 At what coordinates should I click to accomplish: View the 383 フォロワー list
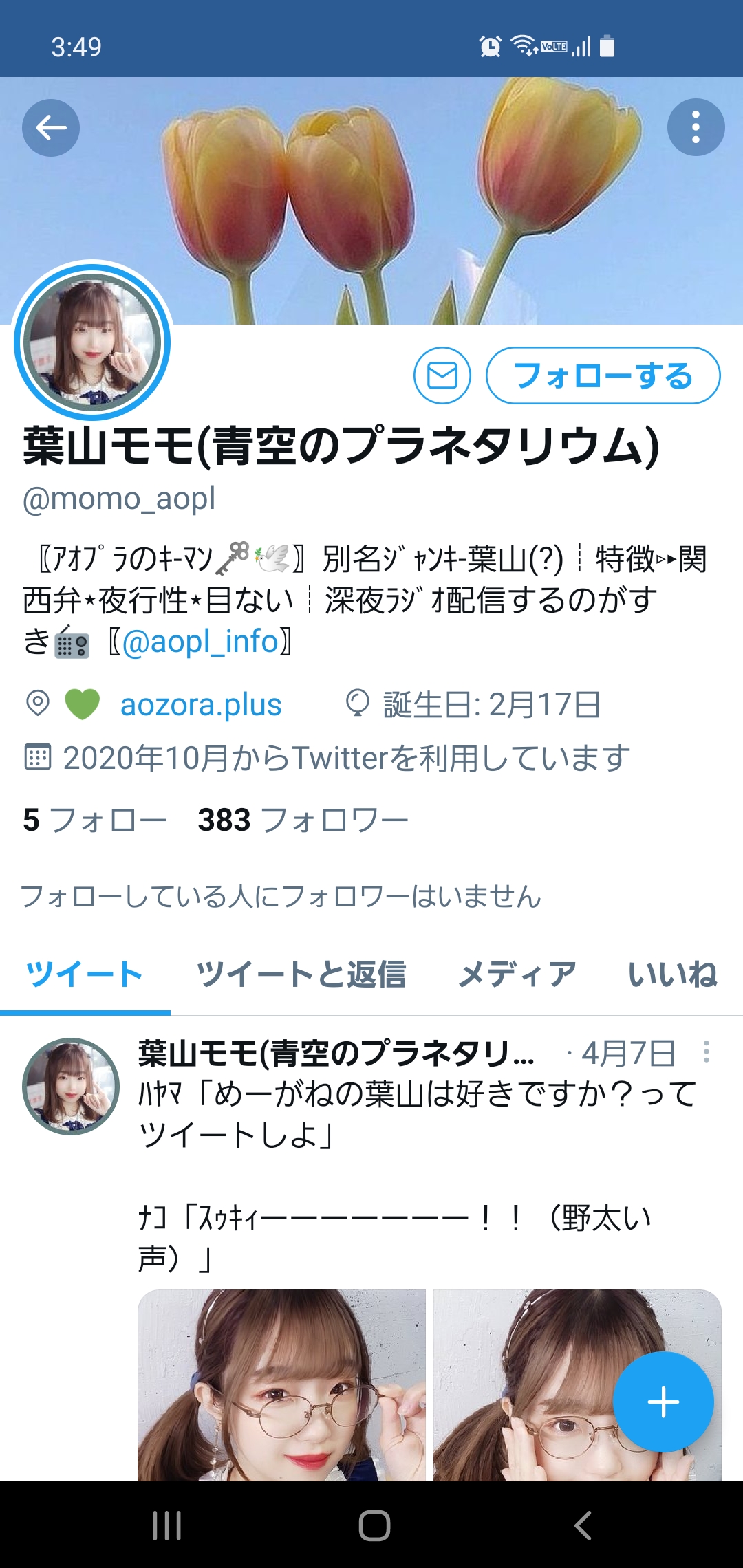303,820
